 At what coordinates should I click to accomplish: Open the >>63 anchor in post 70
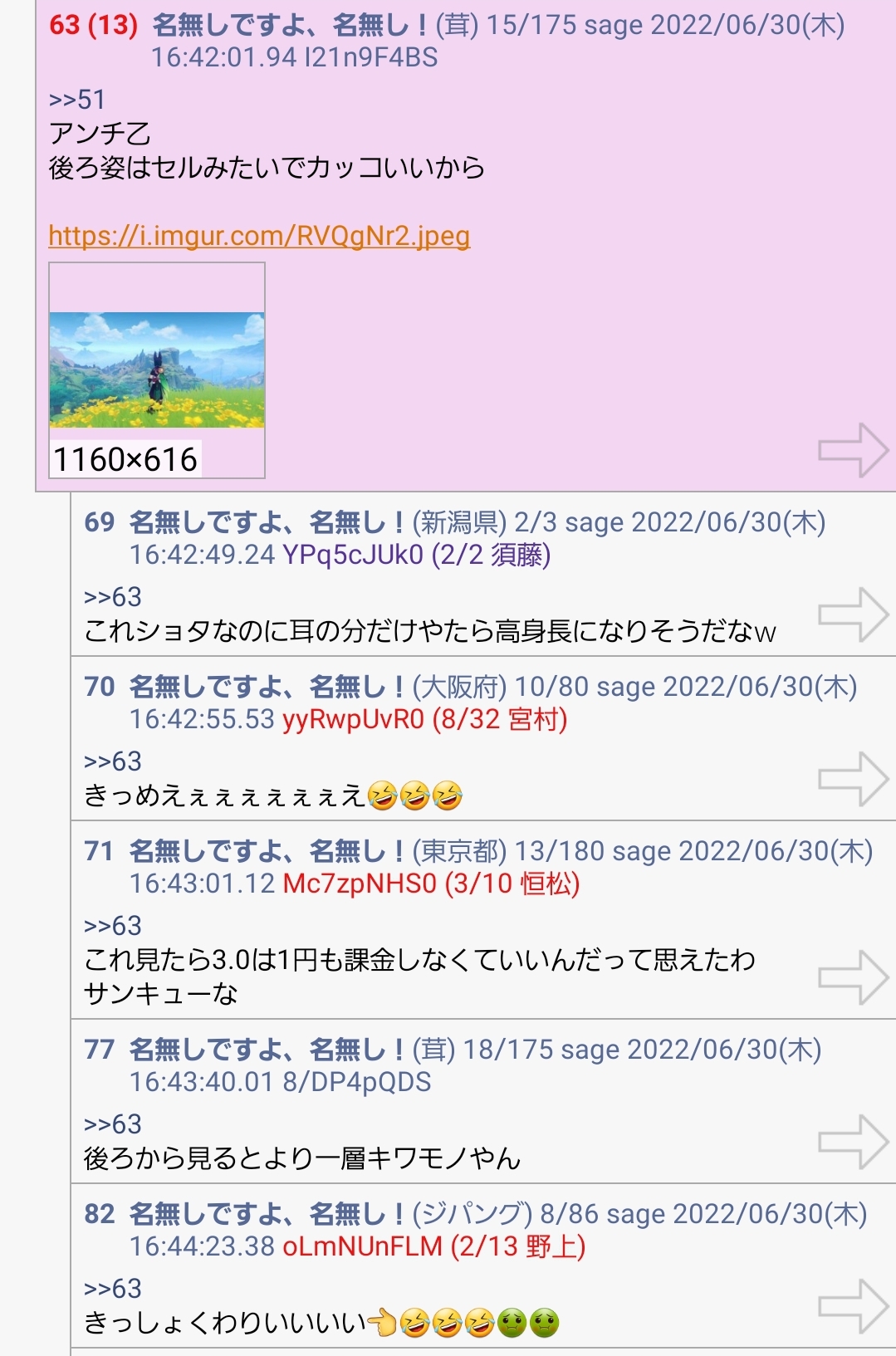click(x=112, y=761)
